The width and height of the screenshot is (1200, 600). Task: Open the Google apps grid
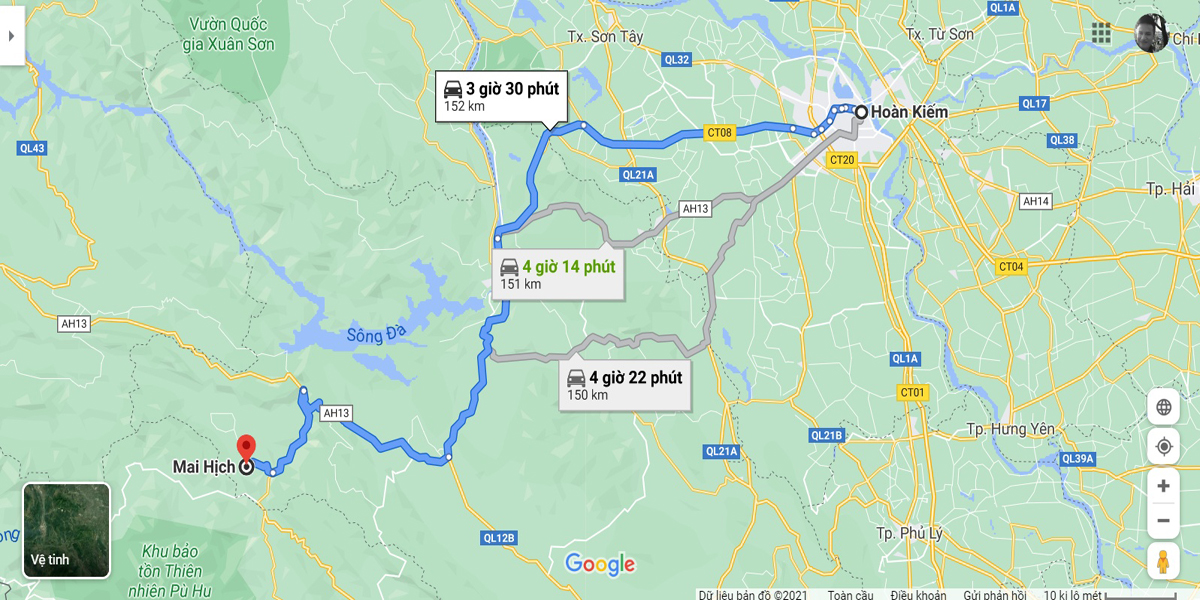[x=1101, y=33]
